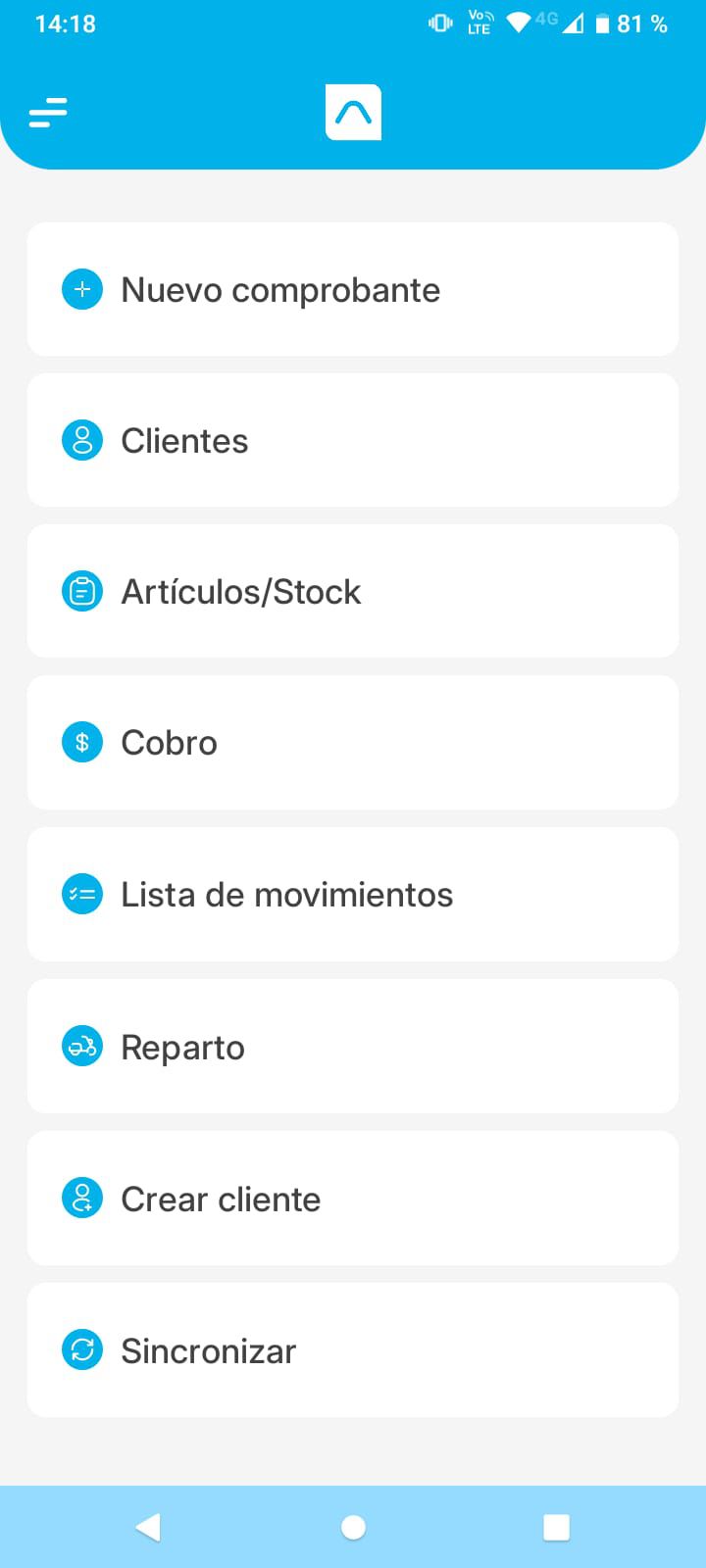Open the hamburger menu
The height and width of the screenshot is (1568, 706).
click(47, 113)
